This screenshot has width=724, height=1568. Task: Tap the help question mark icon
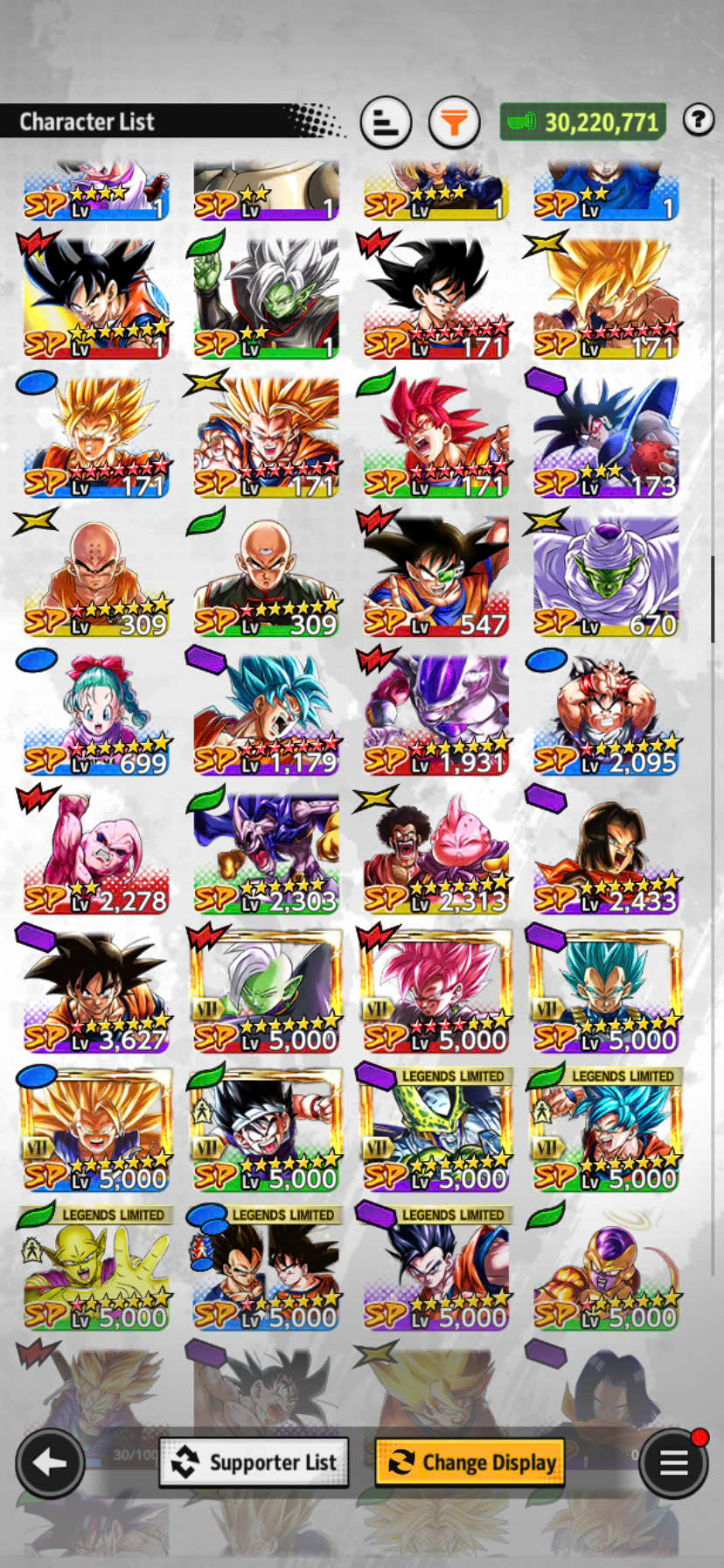pyautogui.click(x=698, y=120)
